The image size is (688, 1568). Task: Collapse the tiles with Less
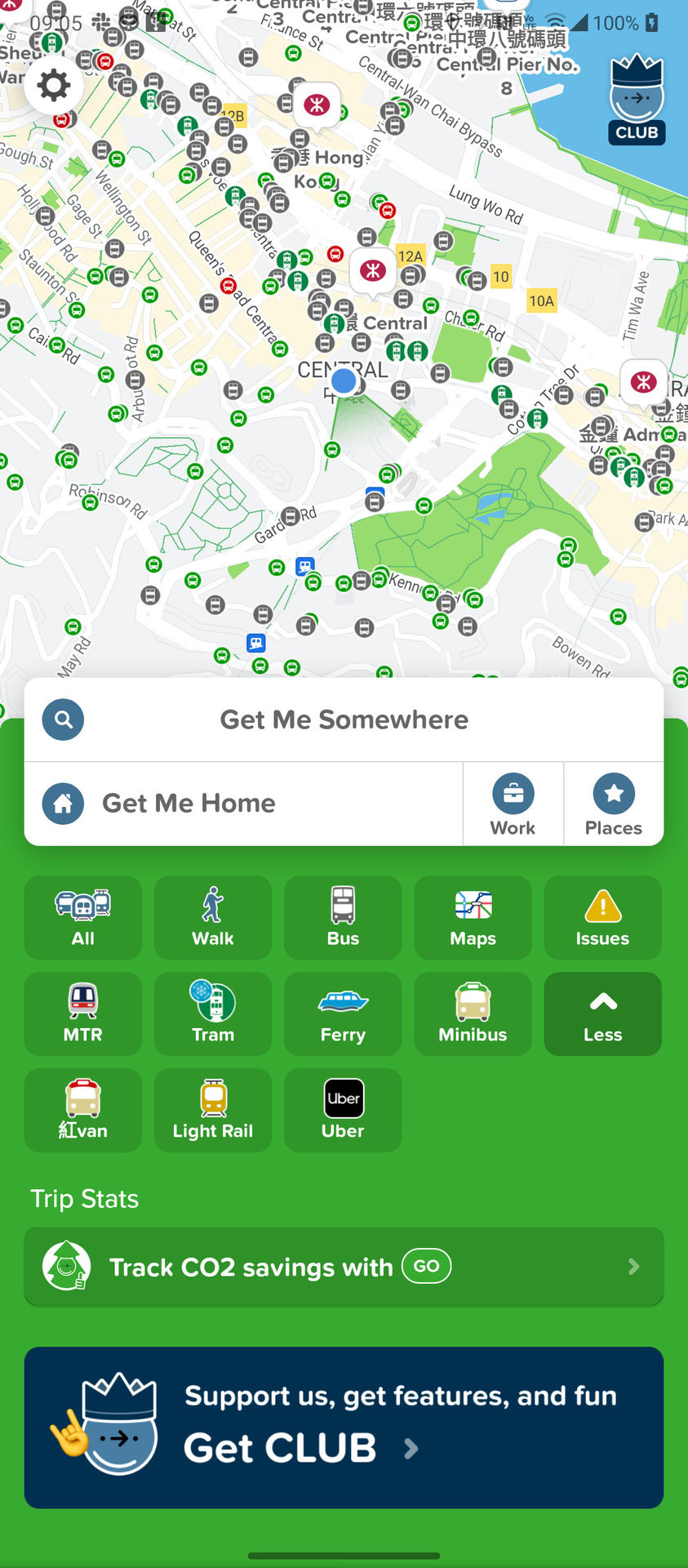click(x=602, y=1013)
